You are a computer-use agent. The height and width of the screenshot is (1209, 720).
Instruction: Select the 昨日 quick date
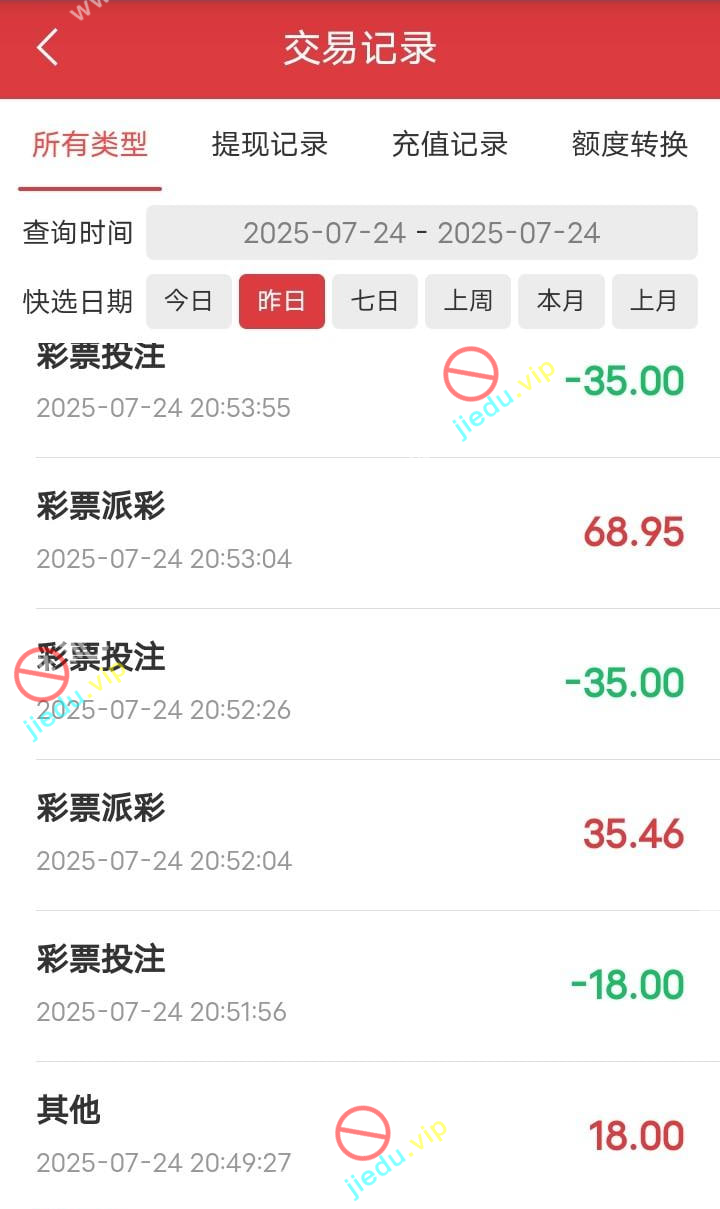(282, 301)
